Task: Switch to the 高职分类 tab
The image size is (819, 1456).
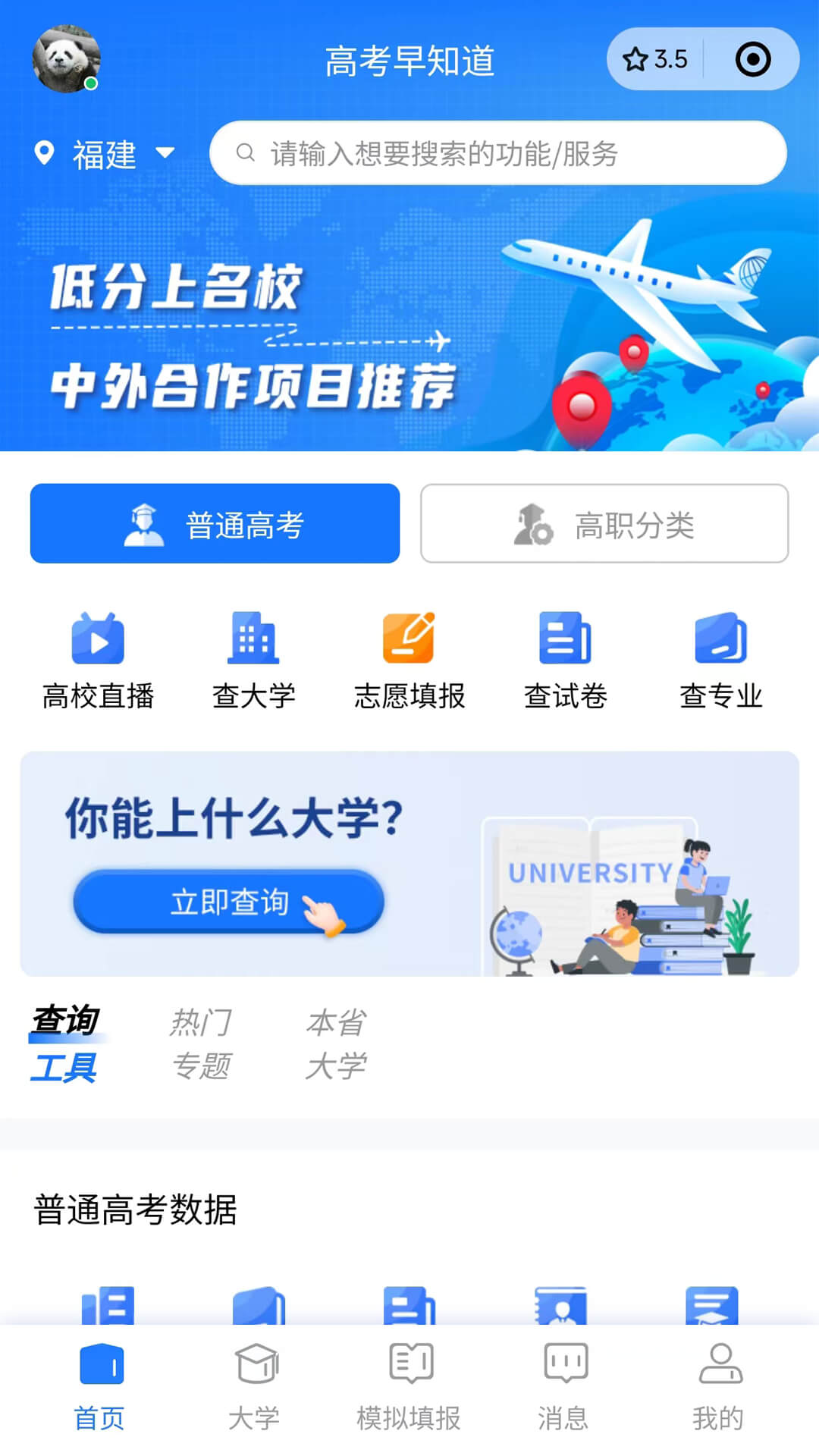Action: pyautogui.click(x=603, y=524)
